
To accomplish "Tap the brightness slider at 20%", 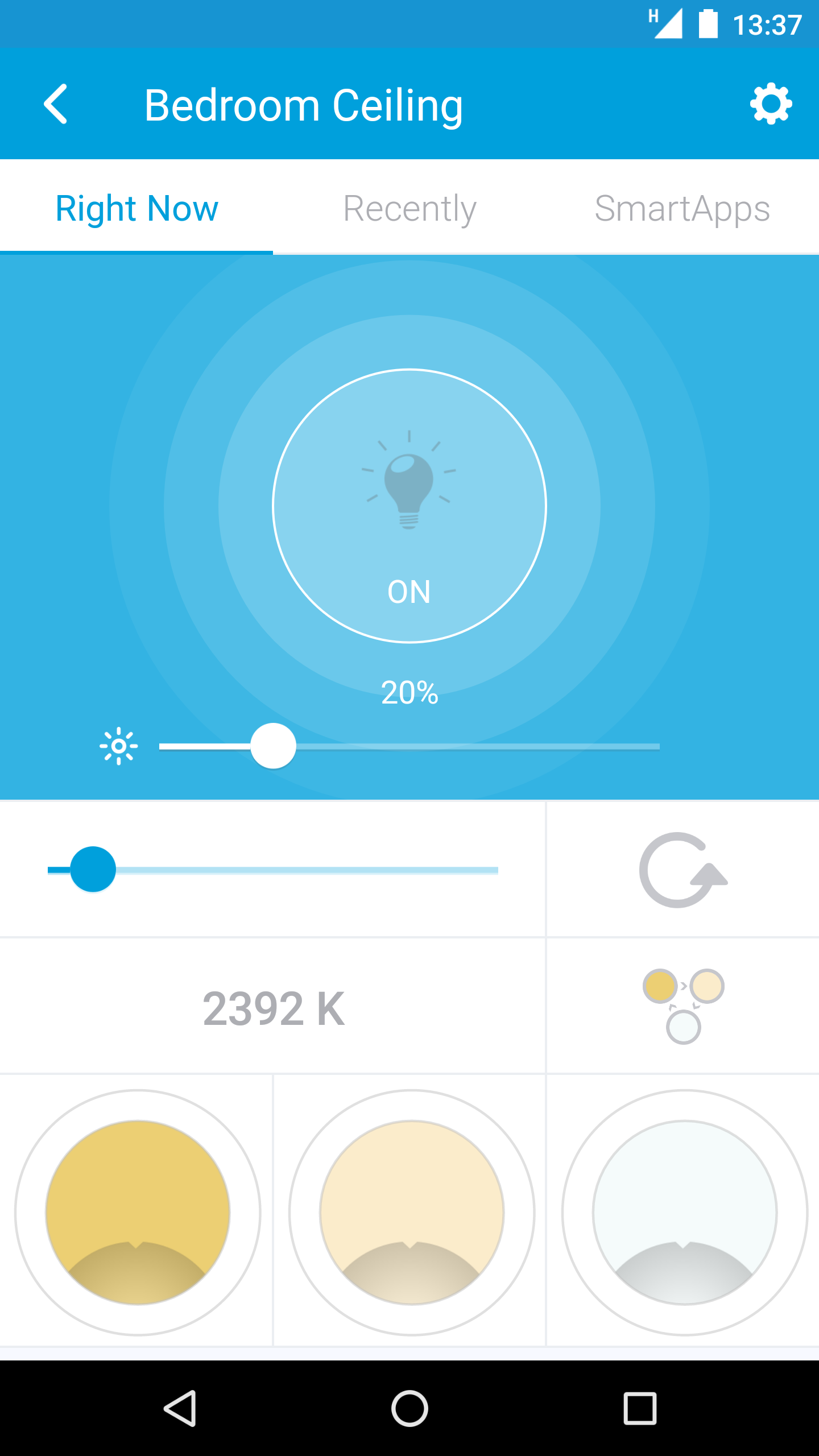I will tap(273, 746).
